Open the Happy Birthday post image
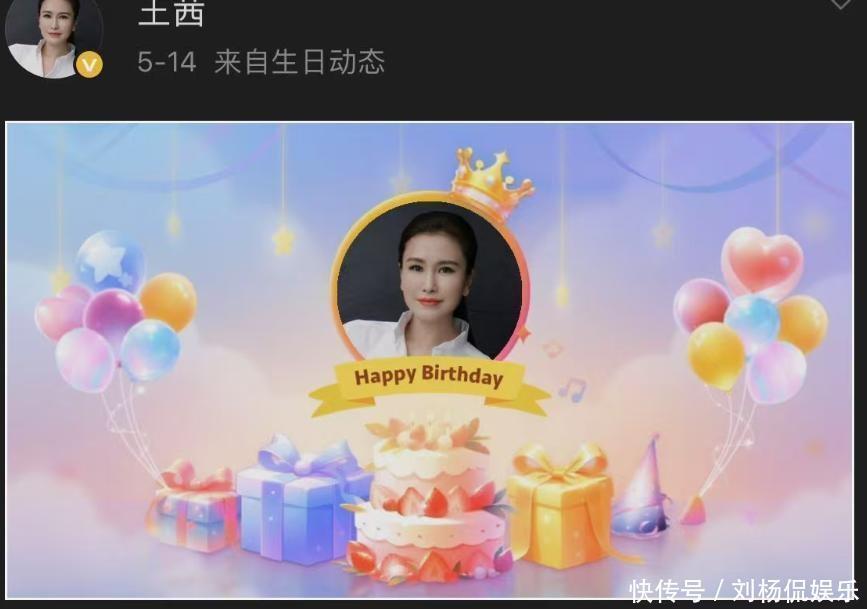867x609 pixels. click(432, 360)
